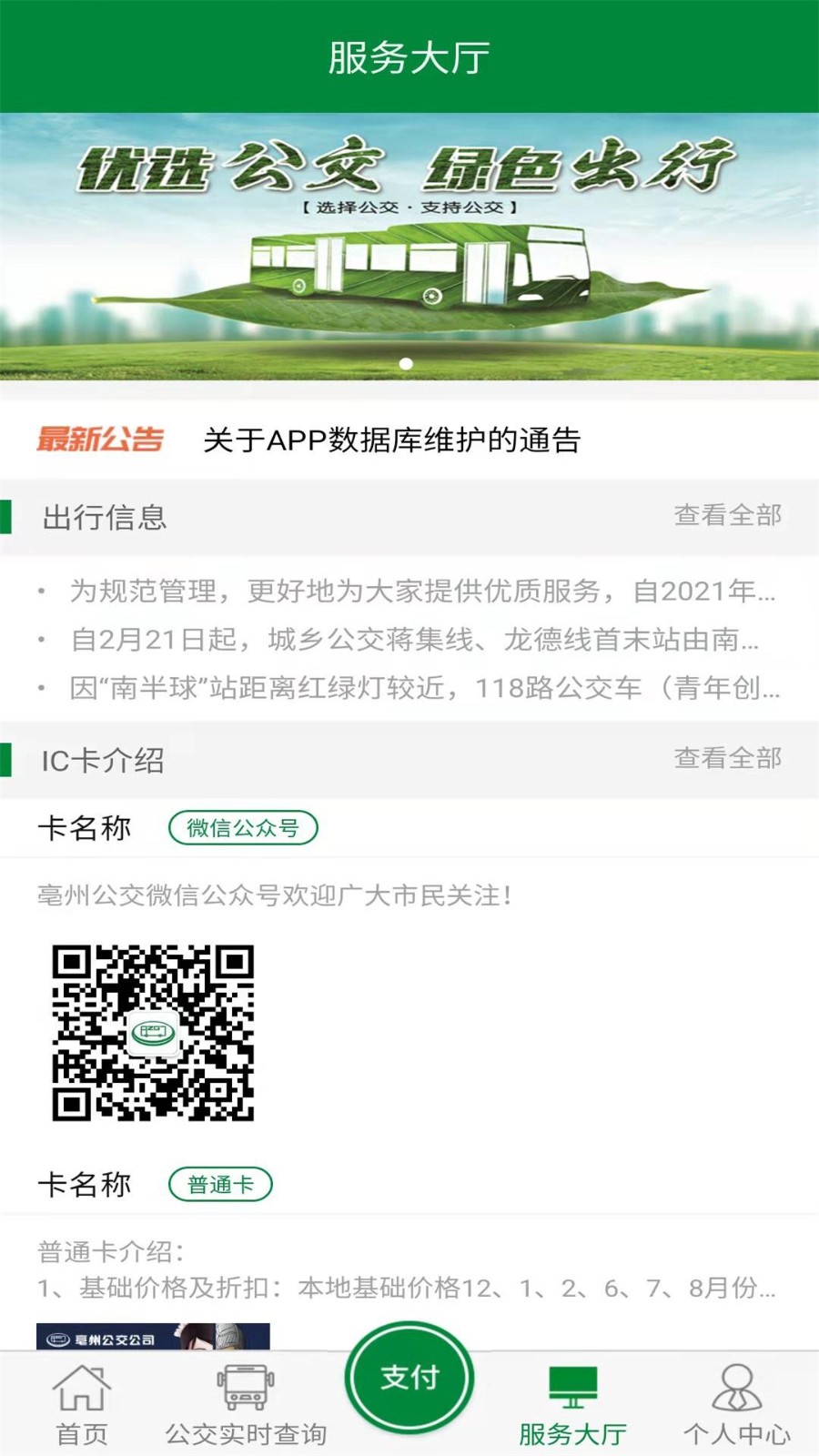Open the green bus promotional banner
This screenshot has height=1456, width=819.
click(409, 246)
